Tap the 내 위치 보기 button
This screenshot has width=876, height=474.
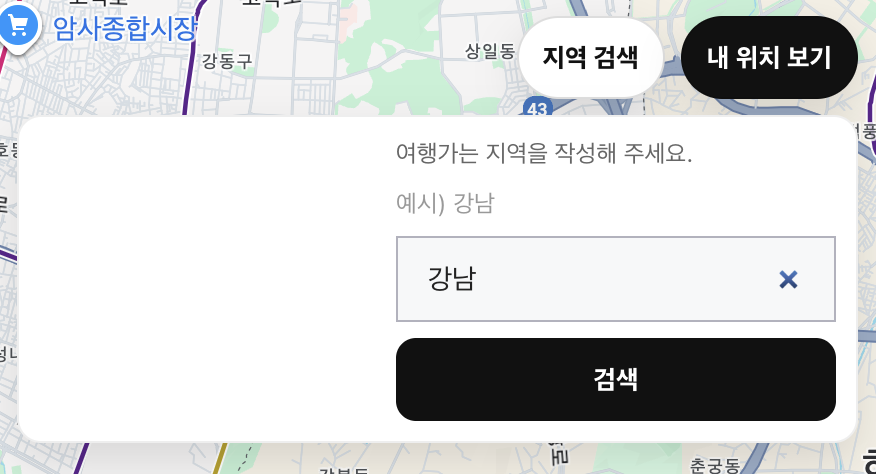click(x=769, y=57)
